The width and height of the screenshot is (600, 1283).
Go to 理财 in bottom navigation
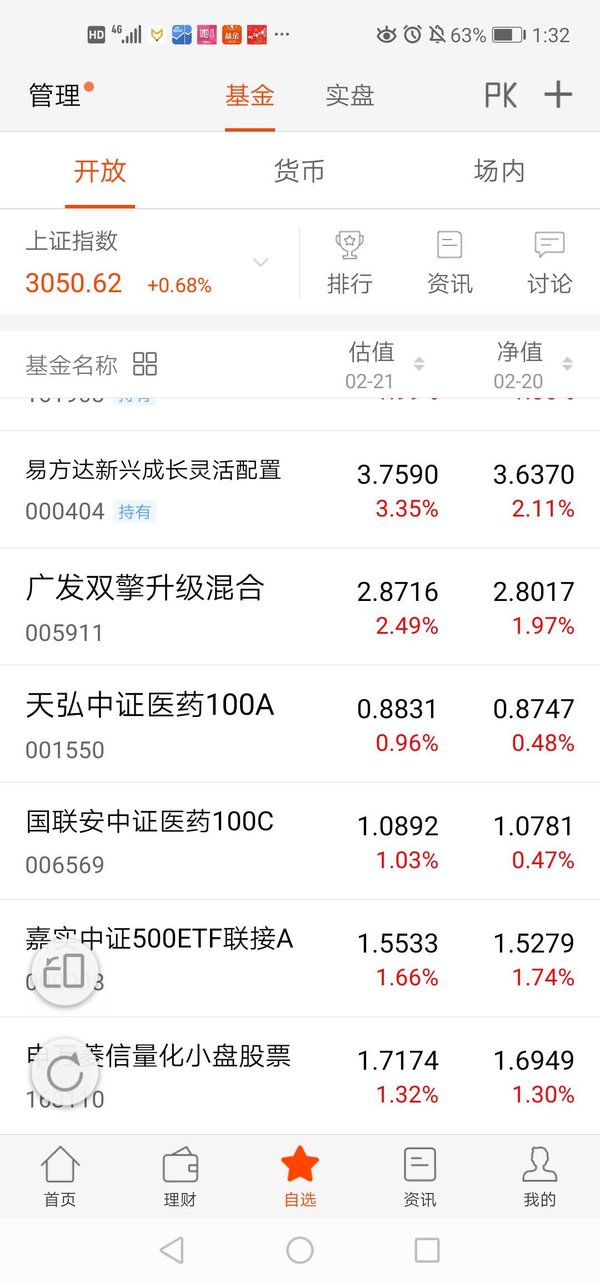180,1177
